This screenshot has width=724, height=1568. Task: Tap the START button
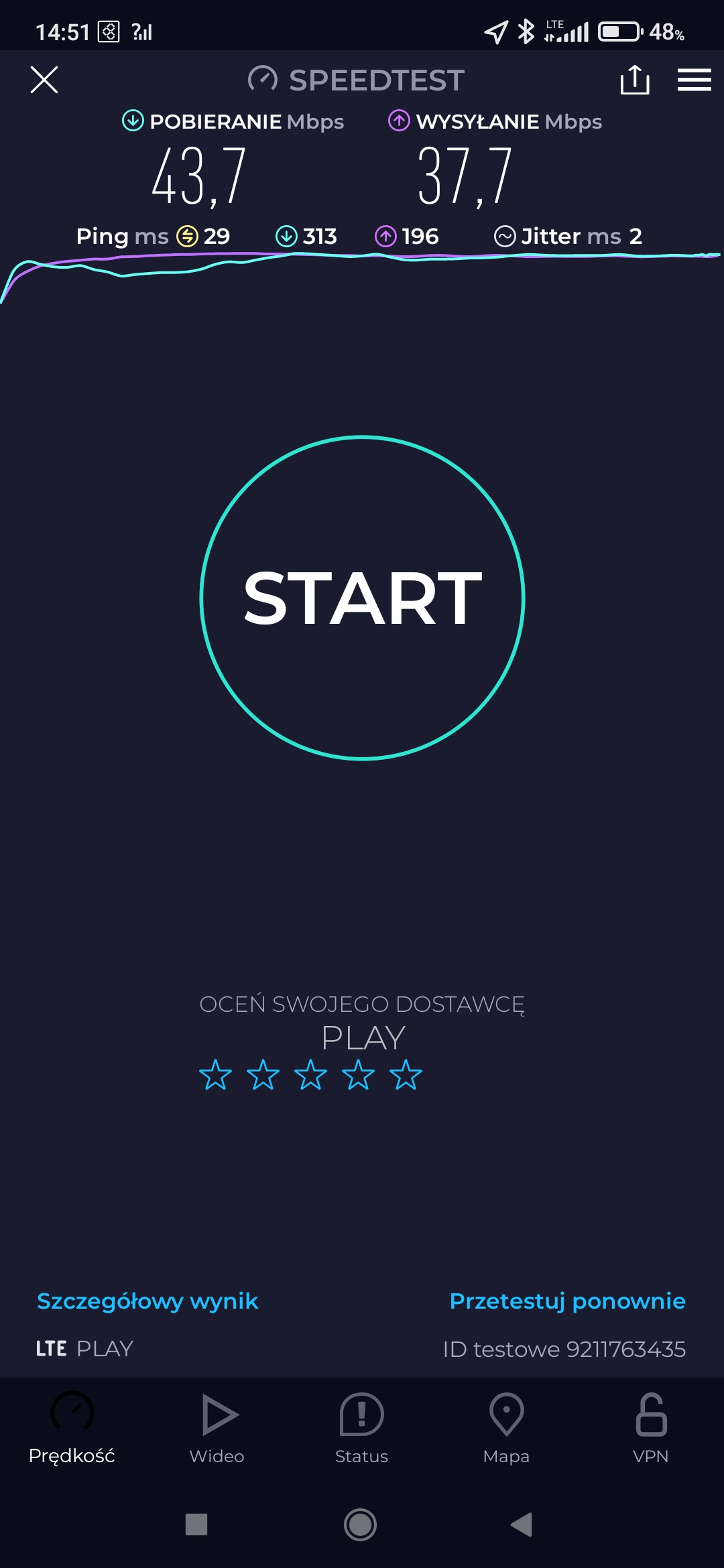click(362, 598)
